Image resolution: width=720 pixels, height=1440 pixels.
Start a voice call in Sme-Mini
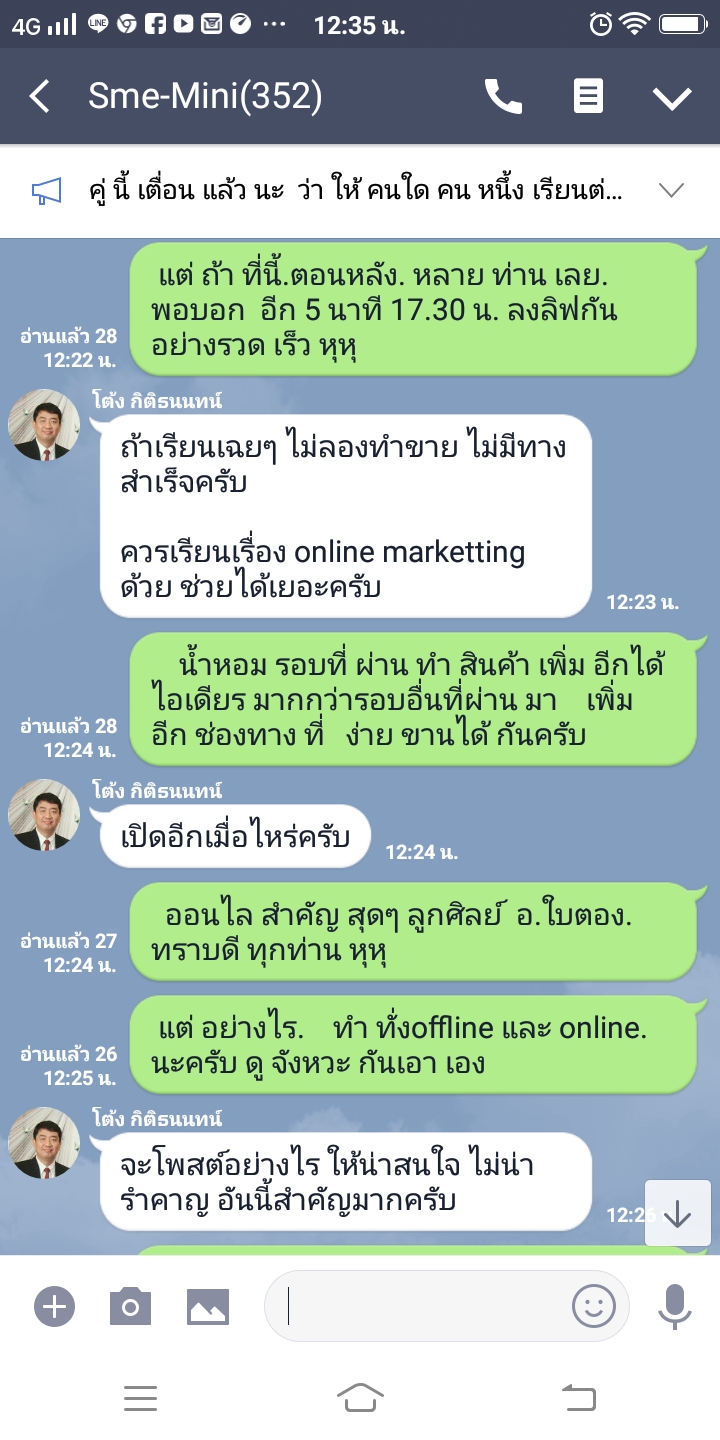[503, 97]
